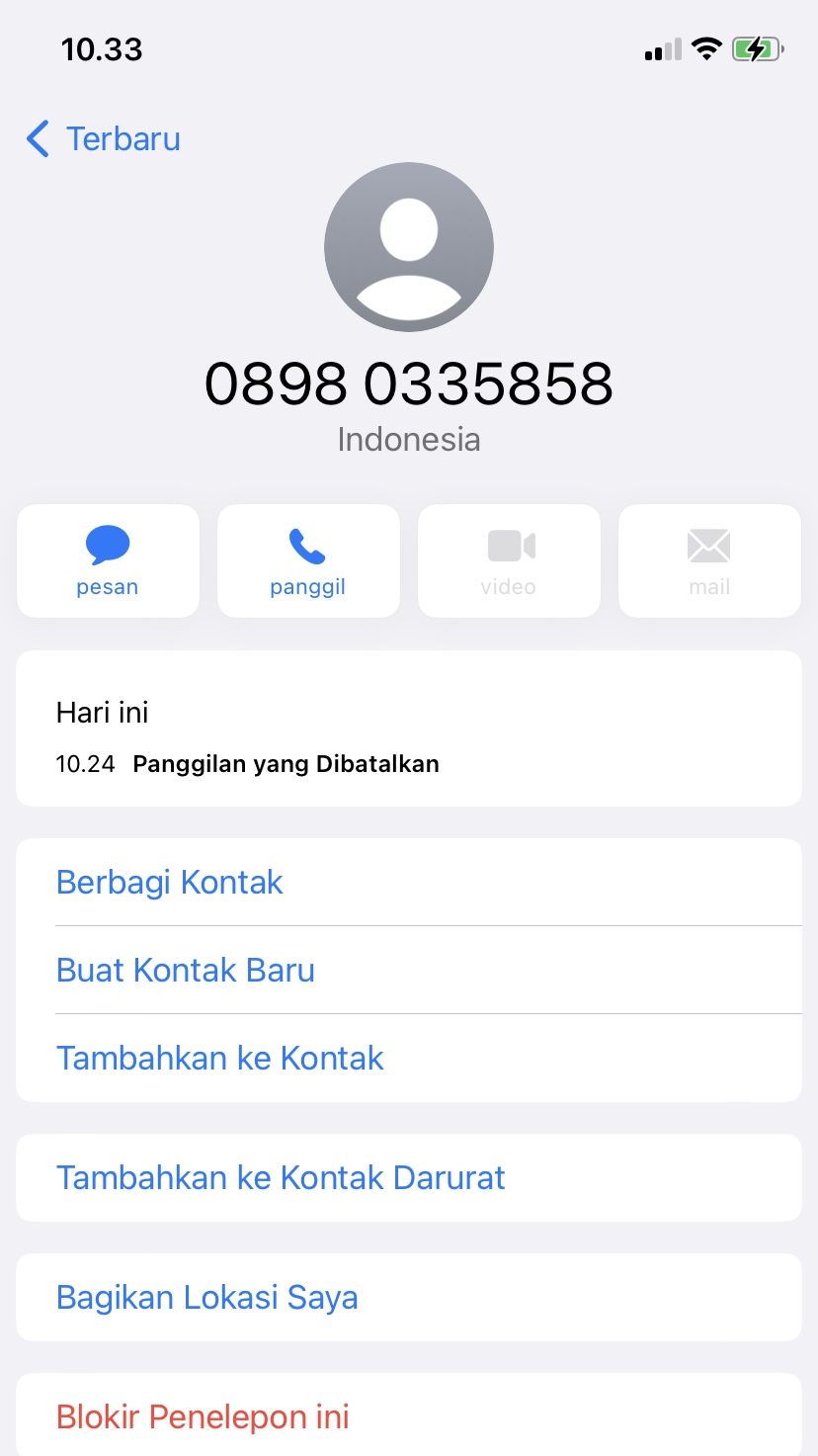The height and width of the screenshot is (1456, 818).
Task: Open Berbagi Kontak
Action: [169, 882]
